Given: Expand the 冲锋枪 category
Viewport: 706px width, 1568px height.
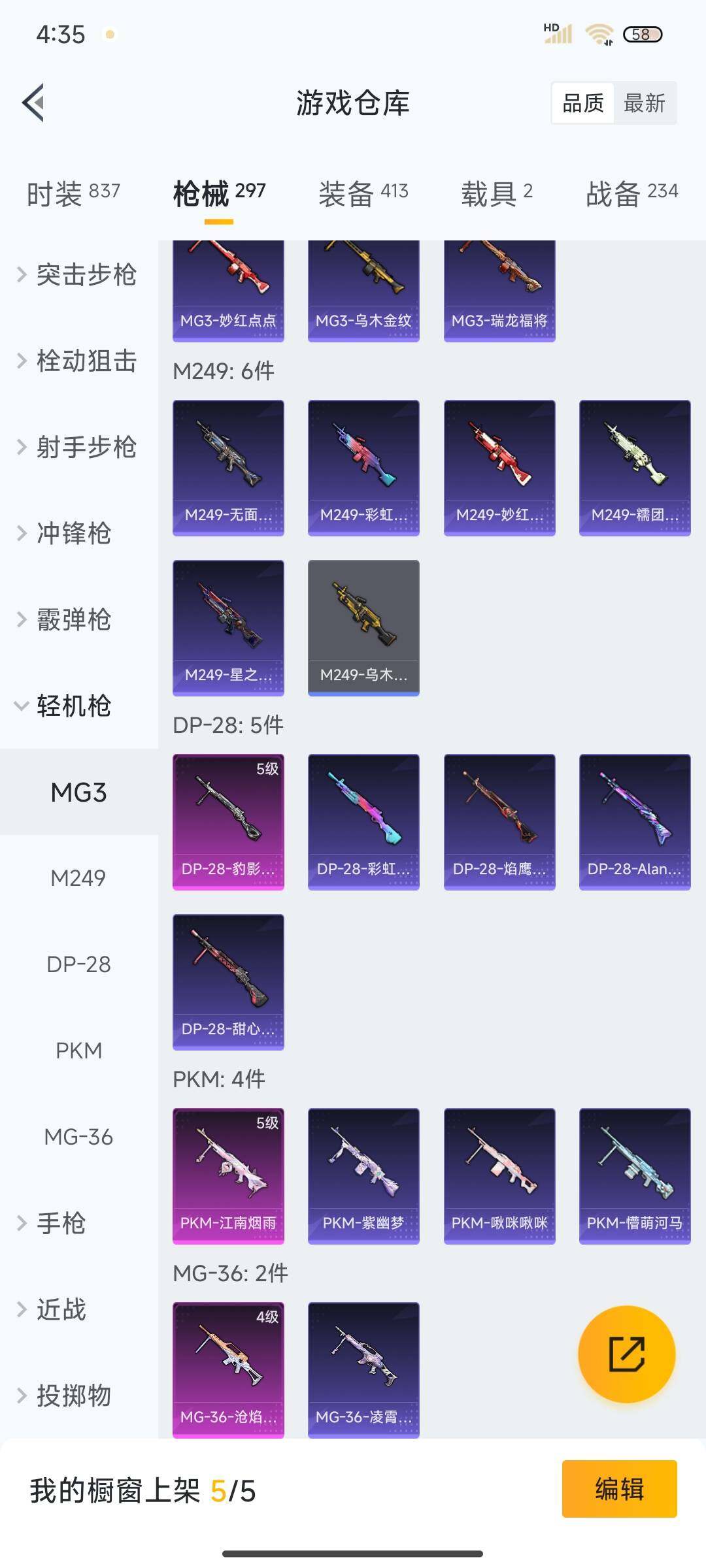Looking at the screenshot, I should (x=72, y=534).
